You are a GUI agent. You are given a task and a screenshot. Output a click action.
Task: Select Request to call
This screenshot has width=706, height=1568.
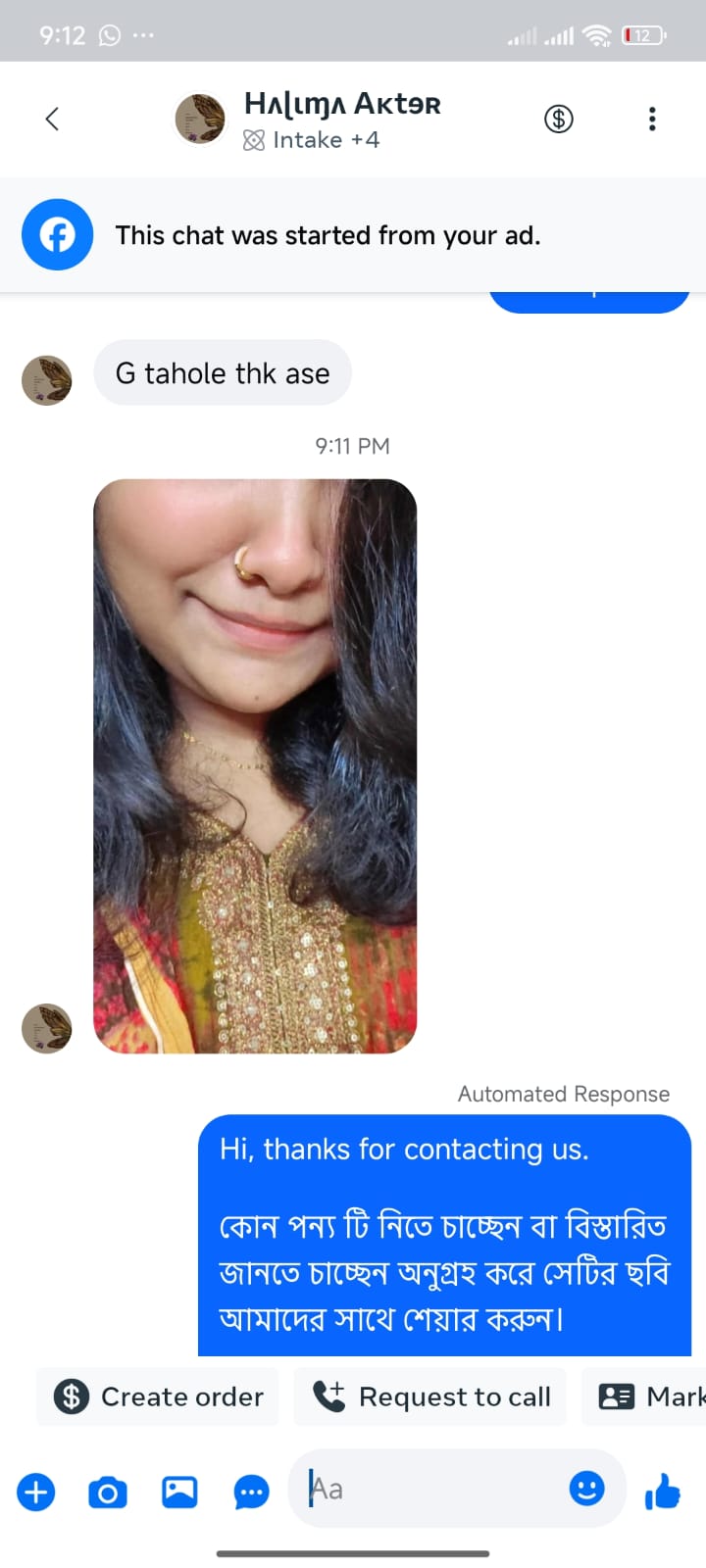pyautogui.click(x=431, y=1396)
